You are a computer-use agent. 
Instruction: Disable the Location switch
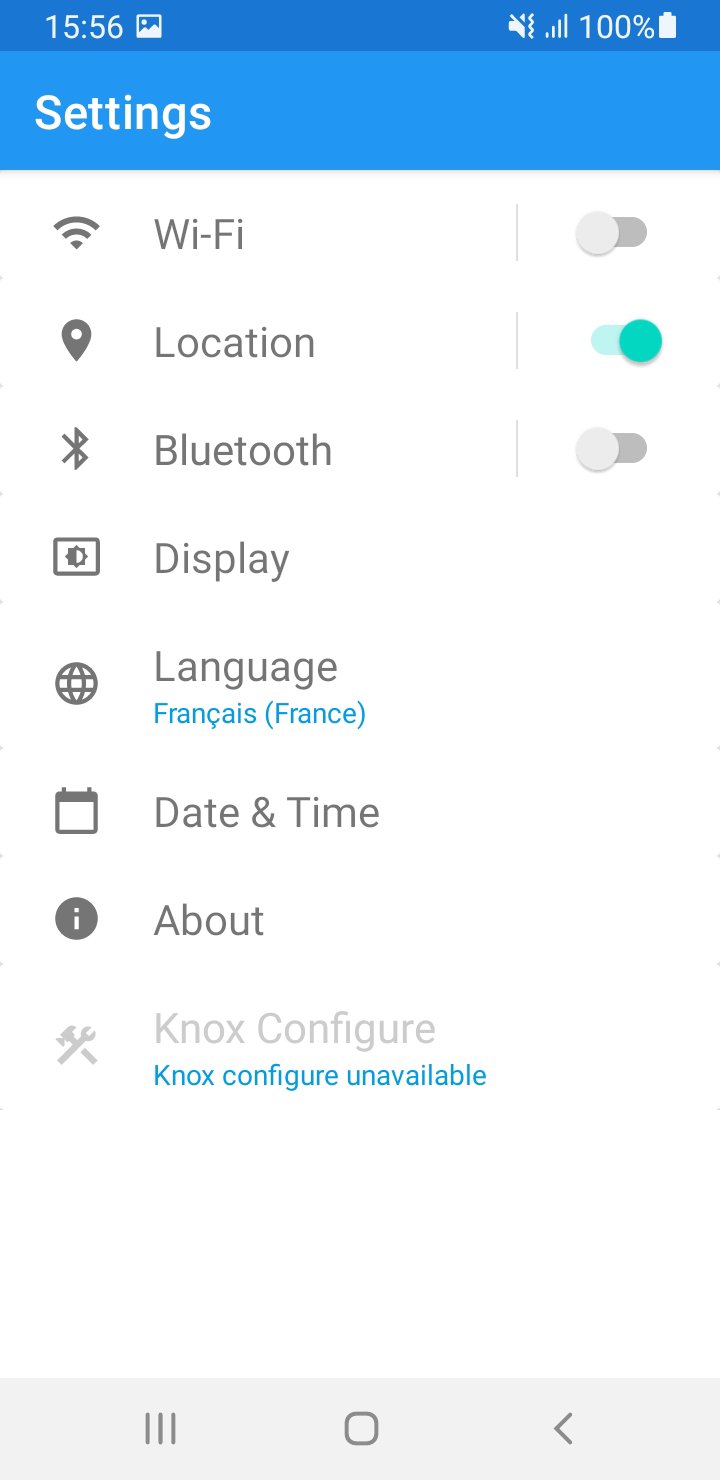[x=626, y=341]
